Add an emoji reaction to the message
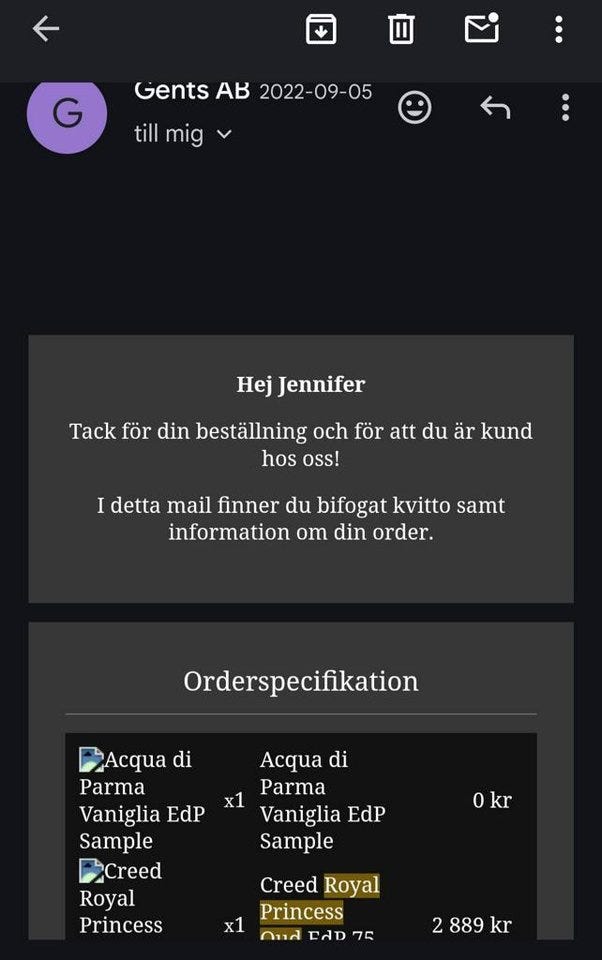602x960 pixels. (415, 107)
